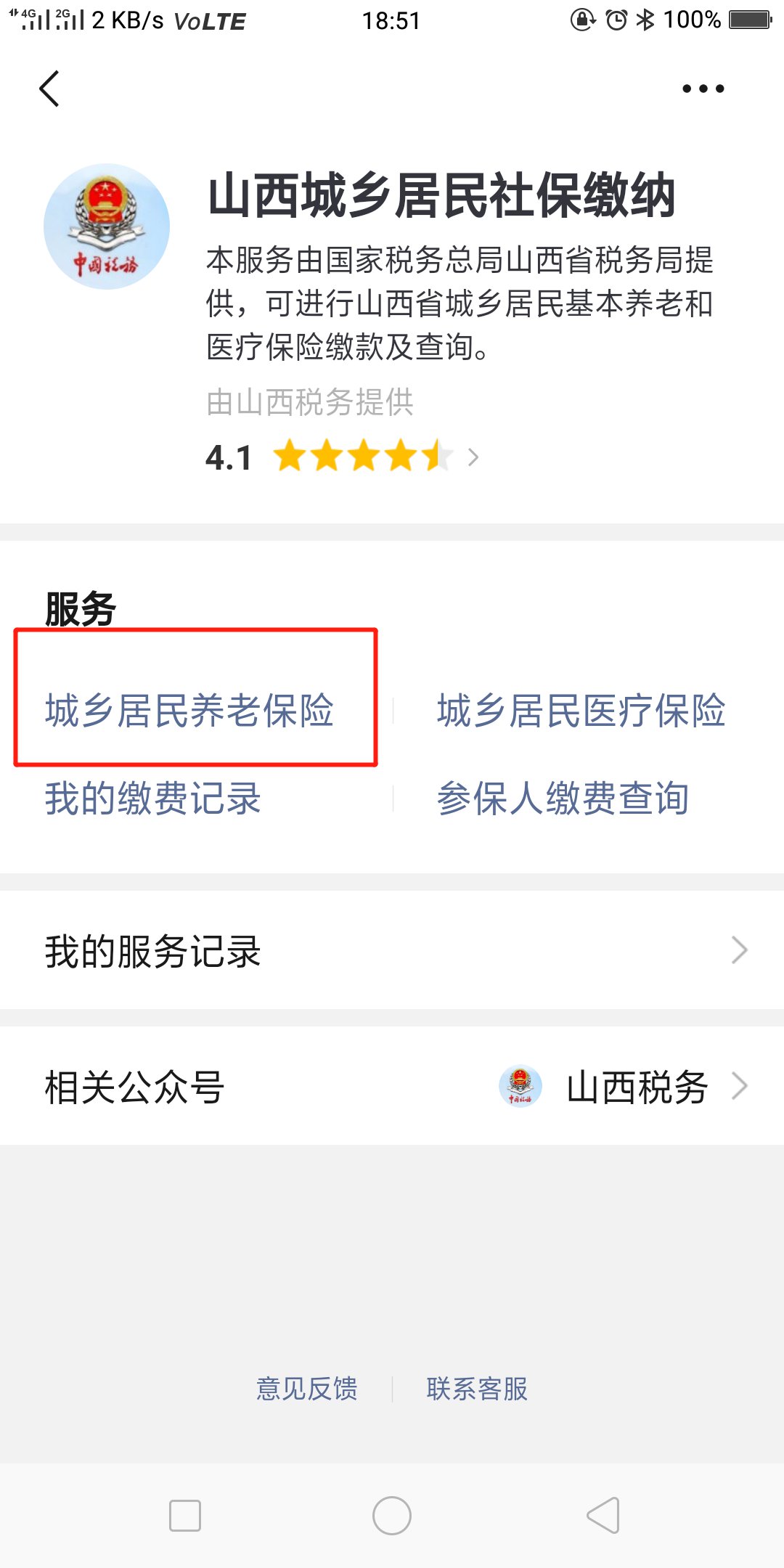This screenshot has width=784, height=1568.
Task: Open recent apps from navigation bar
Action: pyautogui.click(x=185, y=1516)
